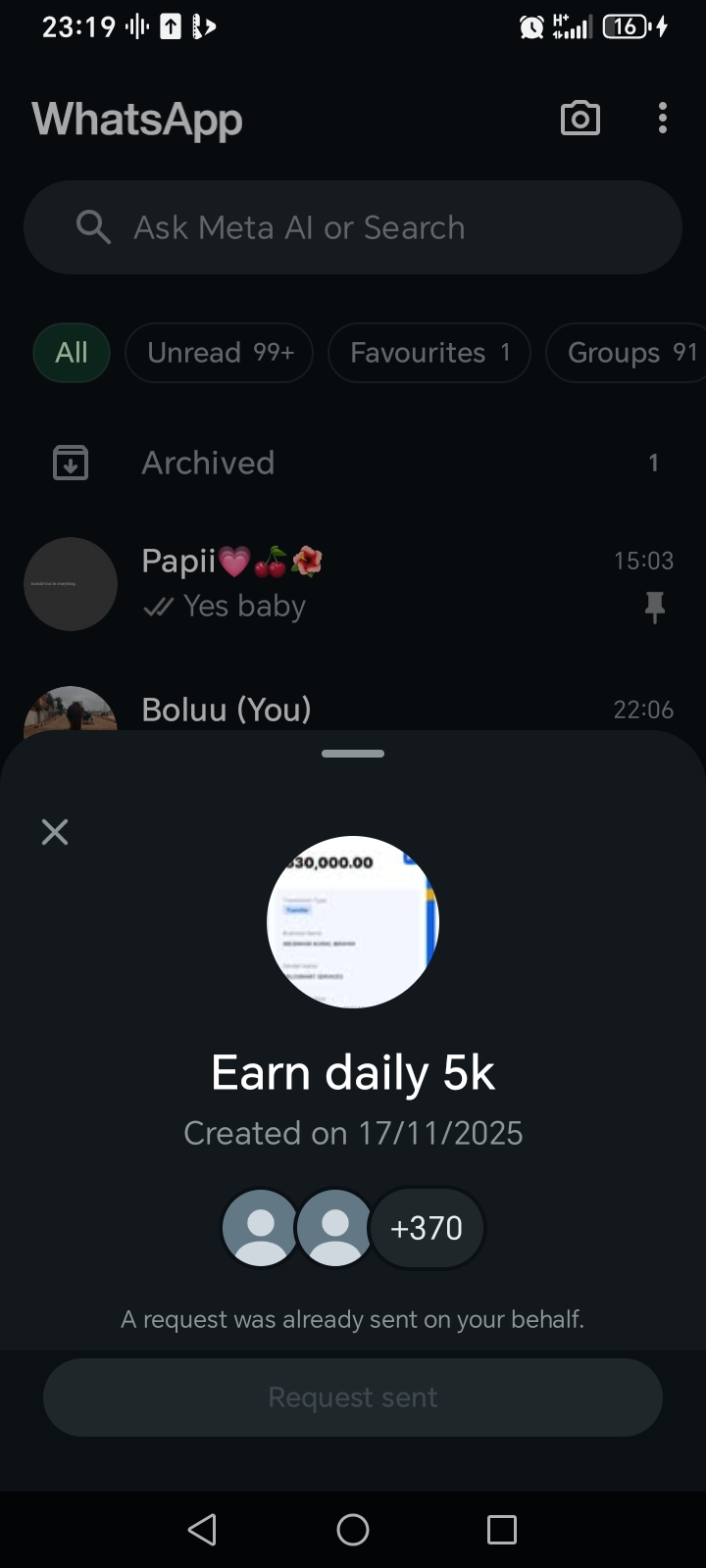Filter chats by Groups
Viewport: 706px width, 1568px height.
[630, 353]
